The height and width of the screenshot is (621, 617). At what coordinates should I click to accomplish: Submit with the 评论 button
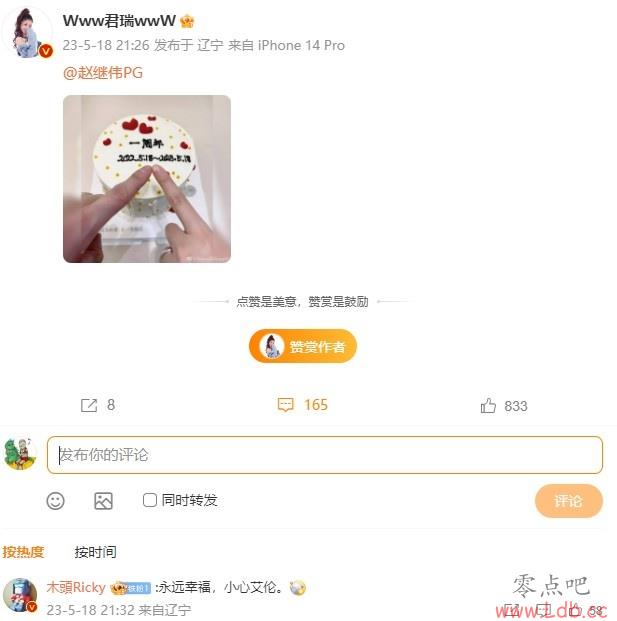tap(568, 500)
